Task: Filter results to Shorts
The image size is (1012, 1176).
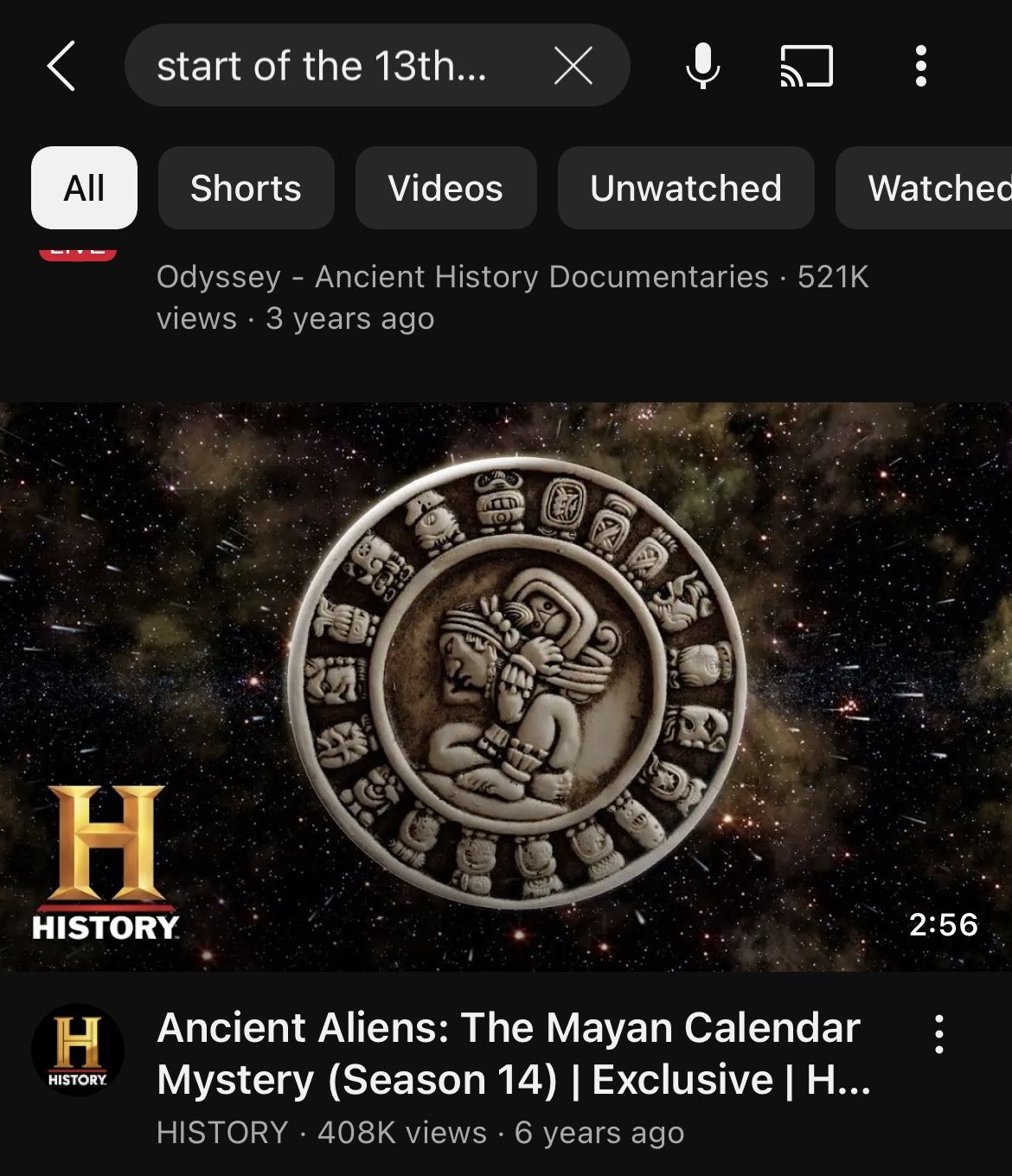Action: [246, 188]
